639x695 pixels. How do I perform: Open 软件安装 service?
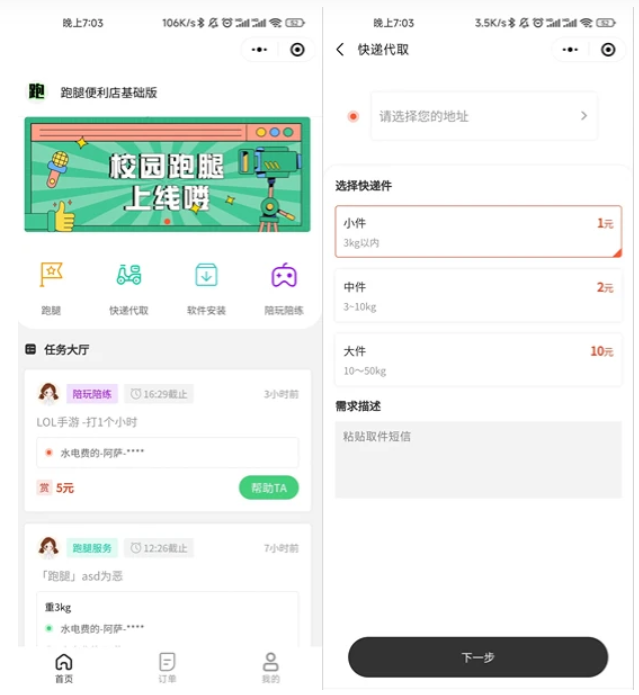pyautogui.click(x=206, y=285)
